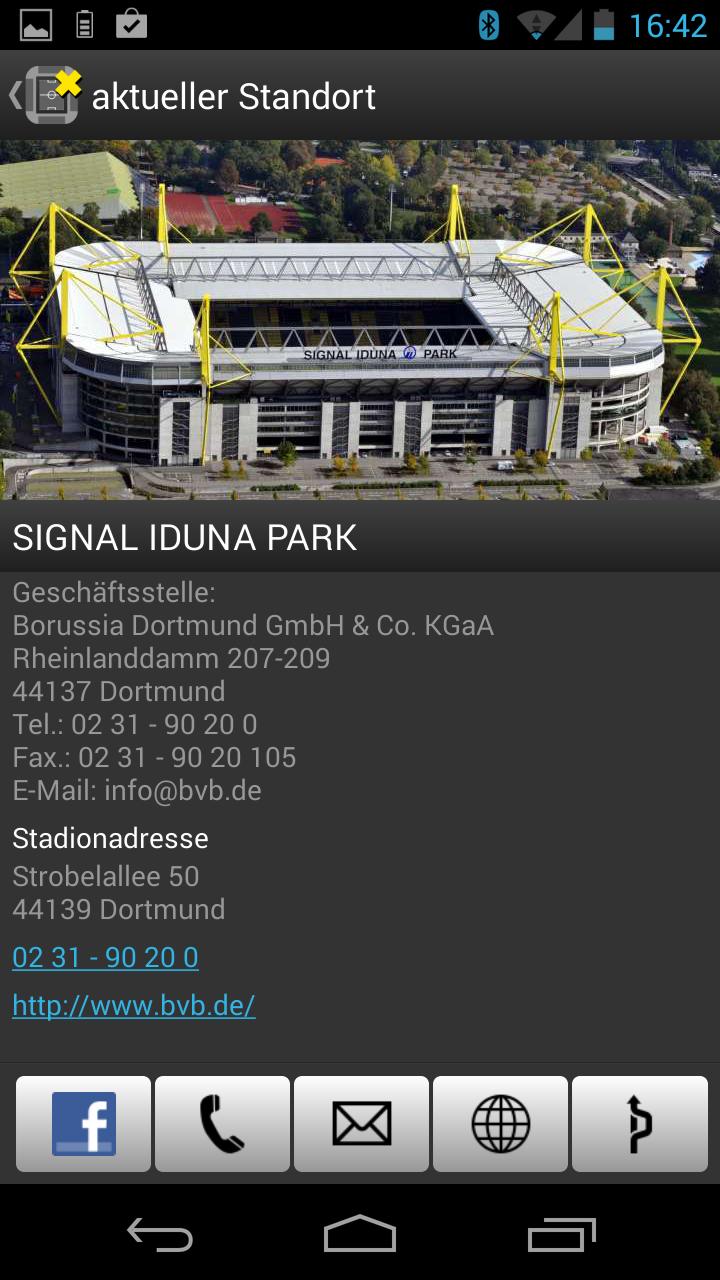Tap the system back button
This screenshot has height=1280, width=720.
click(x=160, y=1235)
